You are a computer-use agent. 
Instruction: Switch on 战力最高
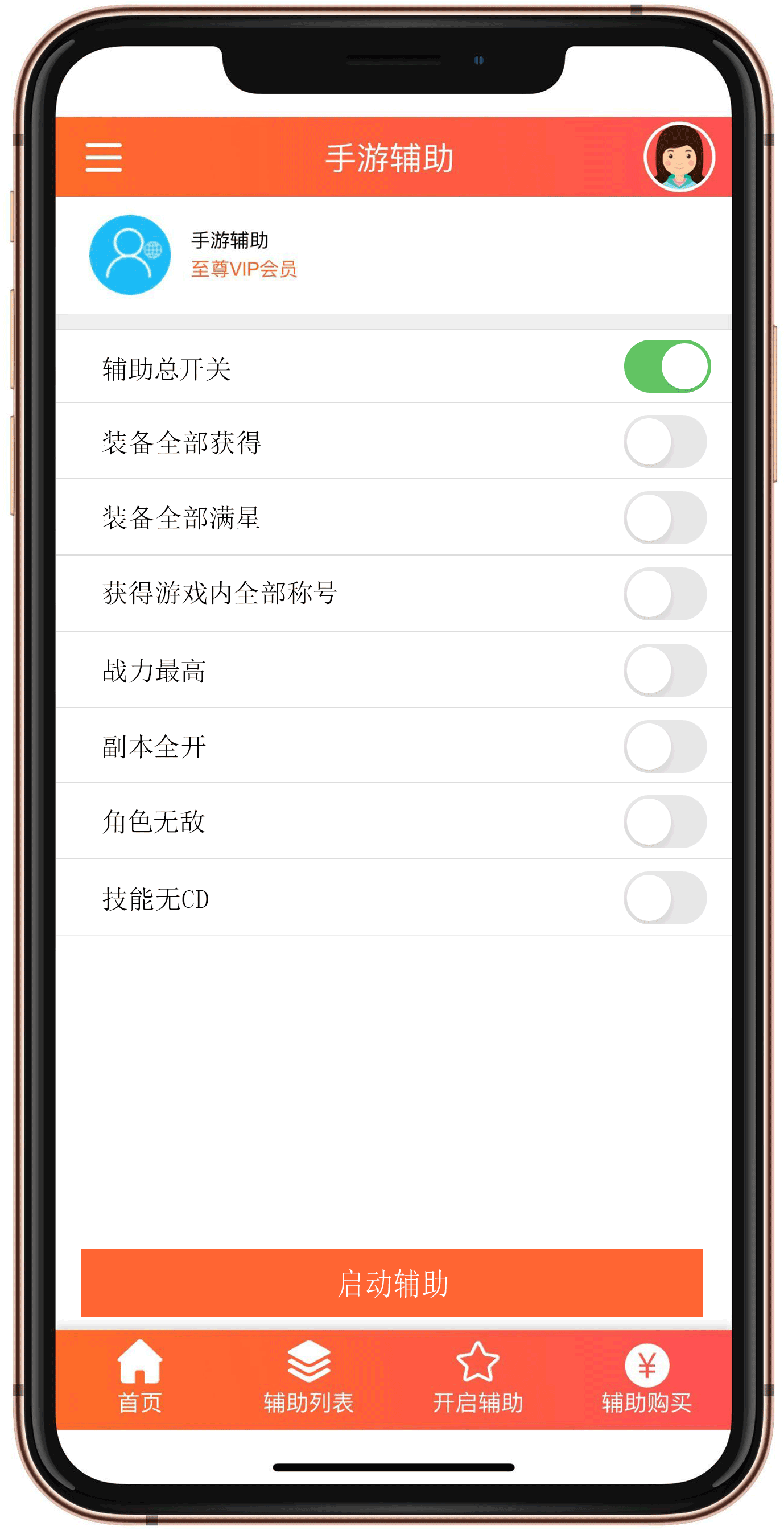point(665,670)
